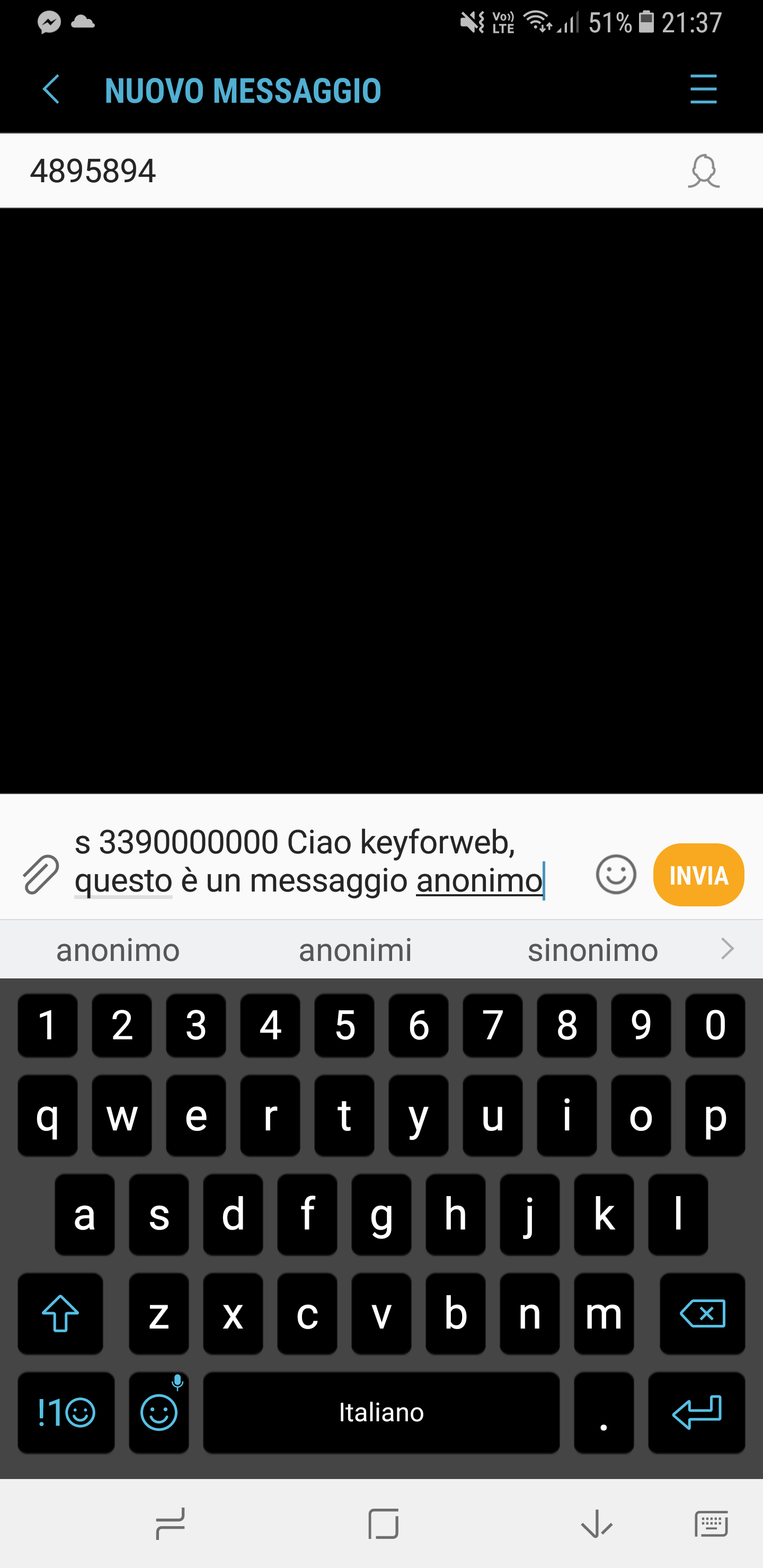
Task: Choose the suggestion "anonimi"
Action: tap(355, 950)
